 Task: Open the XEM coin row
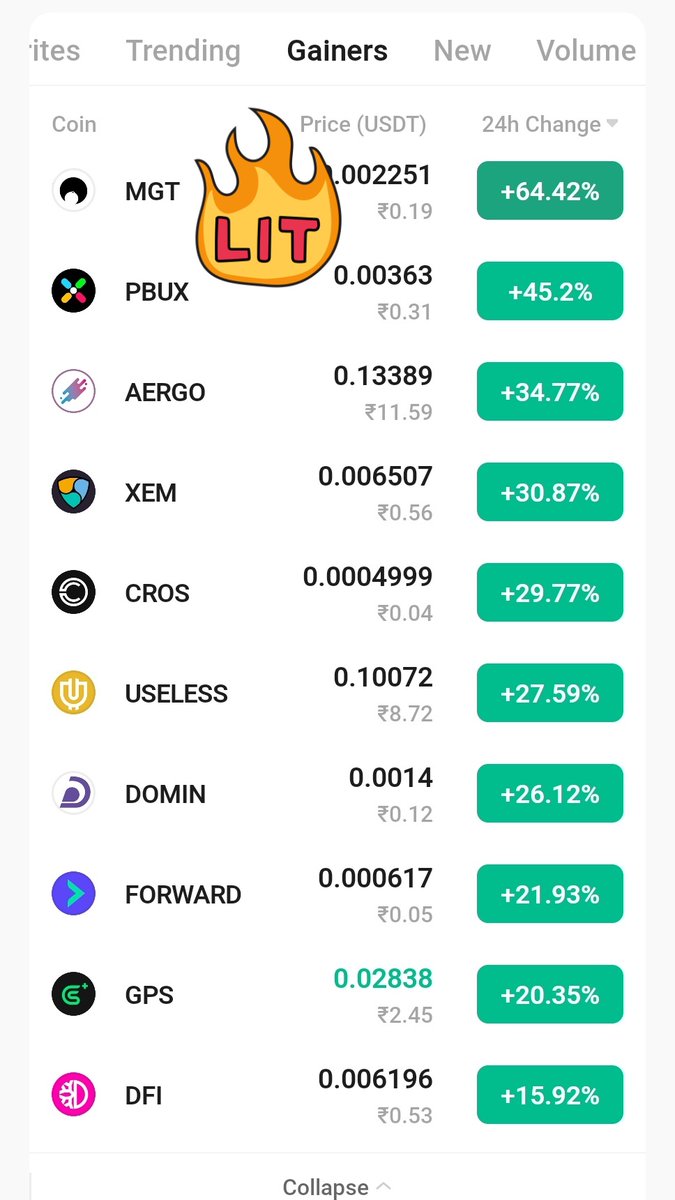[x=337, y=493]
